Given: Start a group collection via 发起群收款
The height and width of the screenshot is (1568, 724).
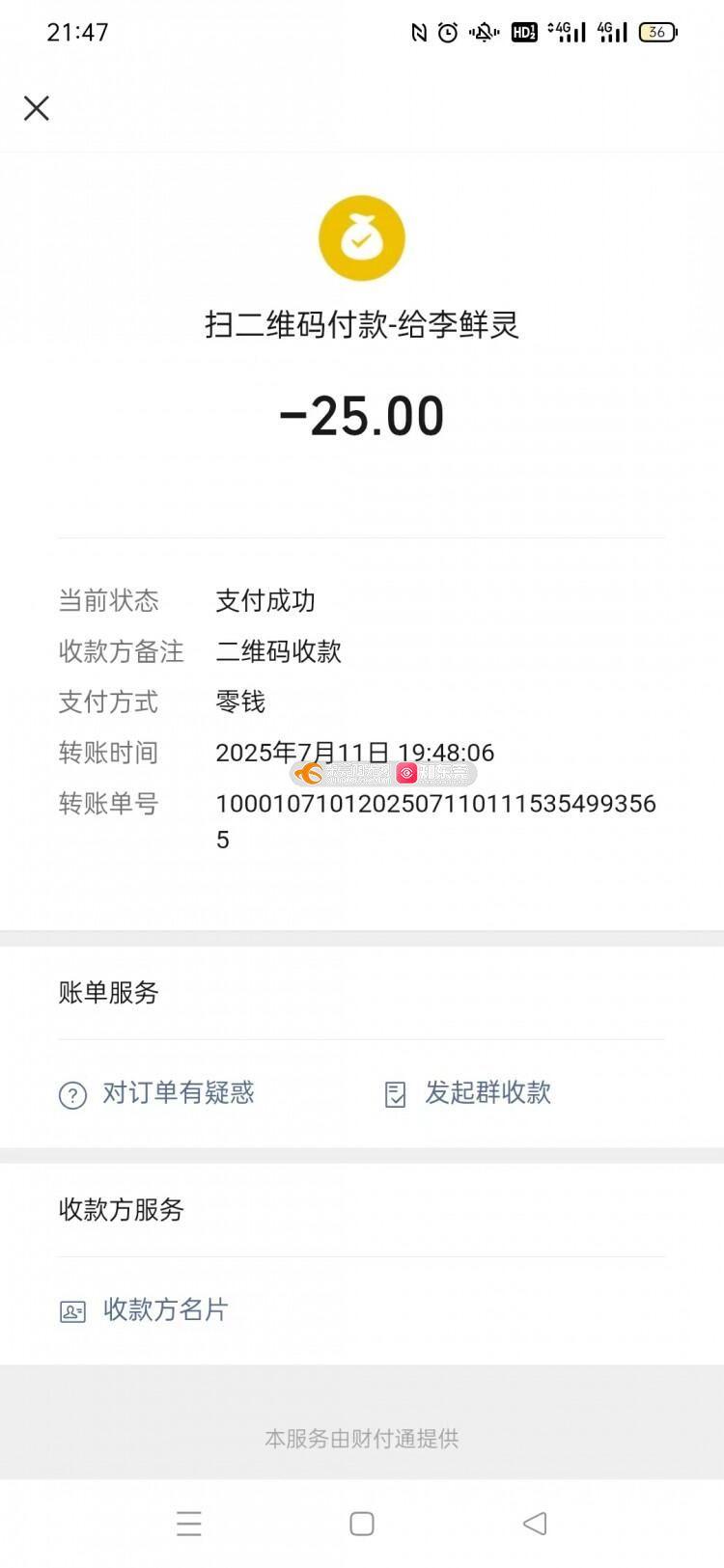Looking at the screenshot, I should coord(467,1093).
